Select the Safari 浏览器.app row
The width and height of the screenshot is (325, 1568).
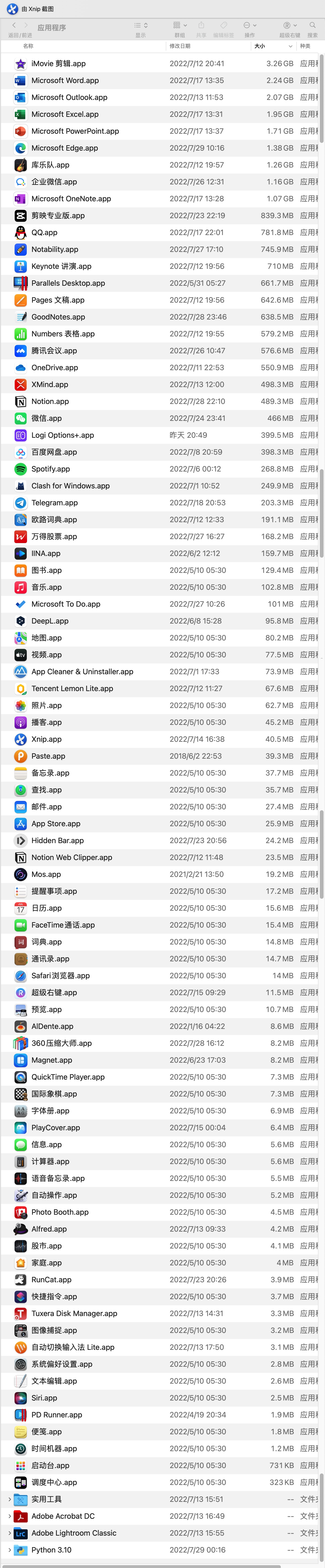click(60, 975)
